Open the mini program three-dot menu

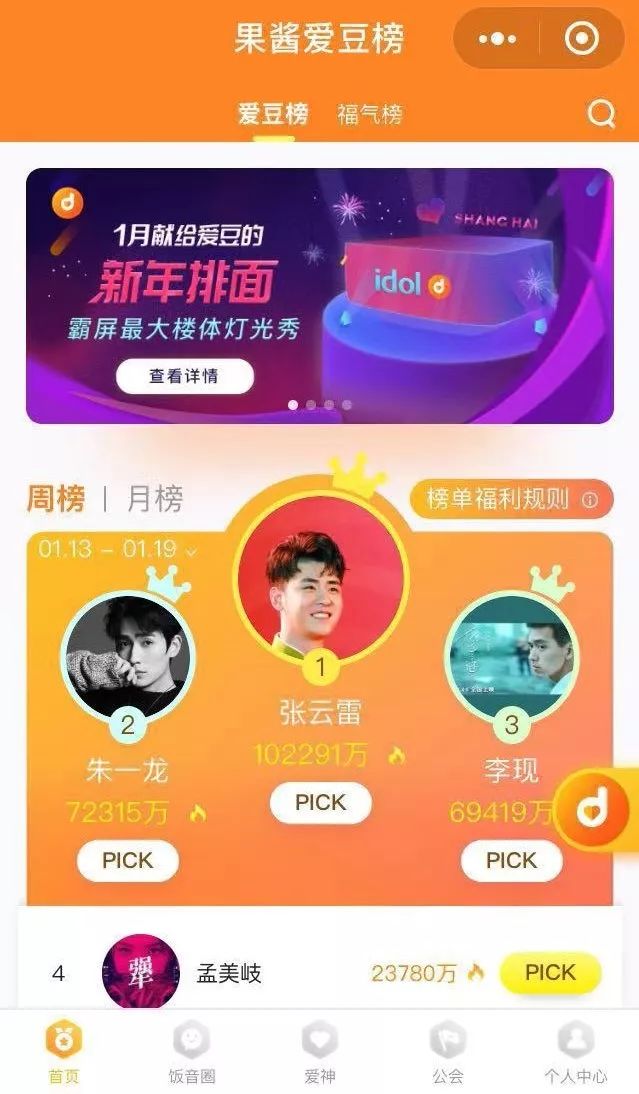pyautogui.click(x=497, y=39)
